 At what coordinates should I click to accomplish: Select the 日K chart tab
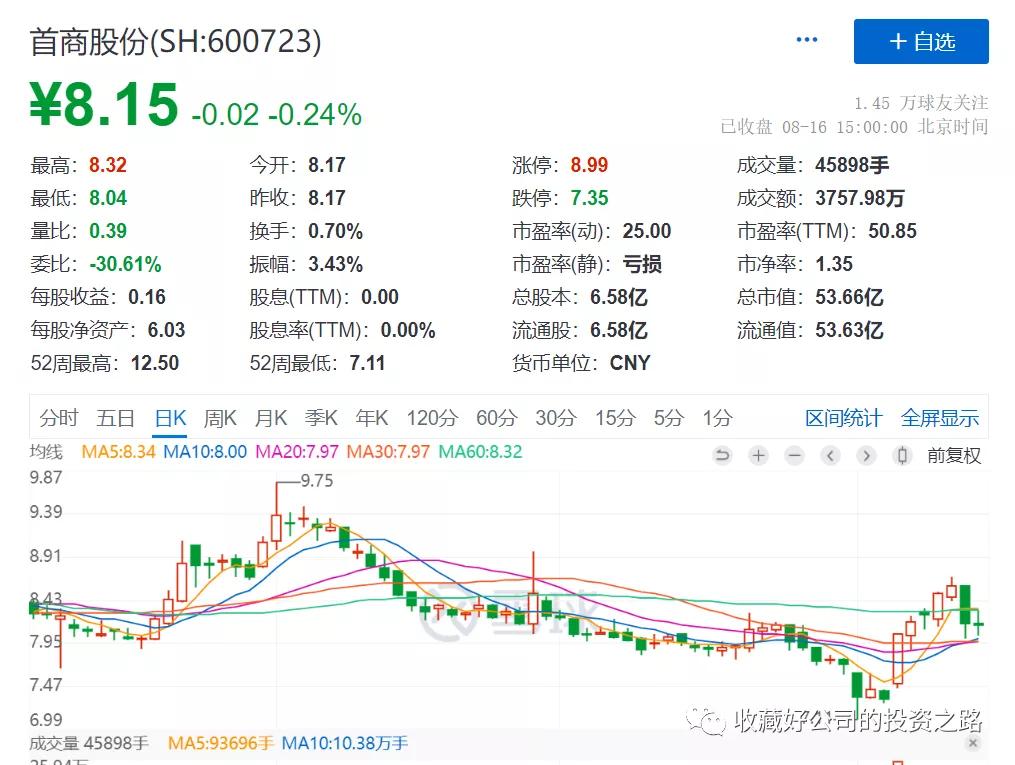pyautogui.click(x=170, y=418)
